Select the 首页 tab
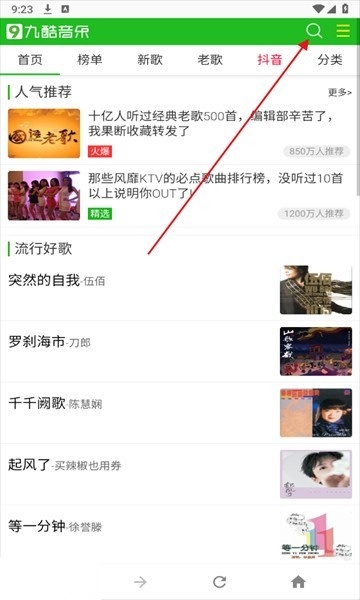The height and width of the screenshot is (600, 360). coord(30,60)
